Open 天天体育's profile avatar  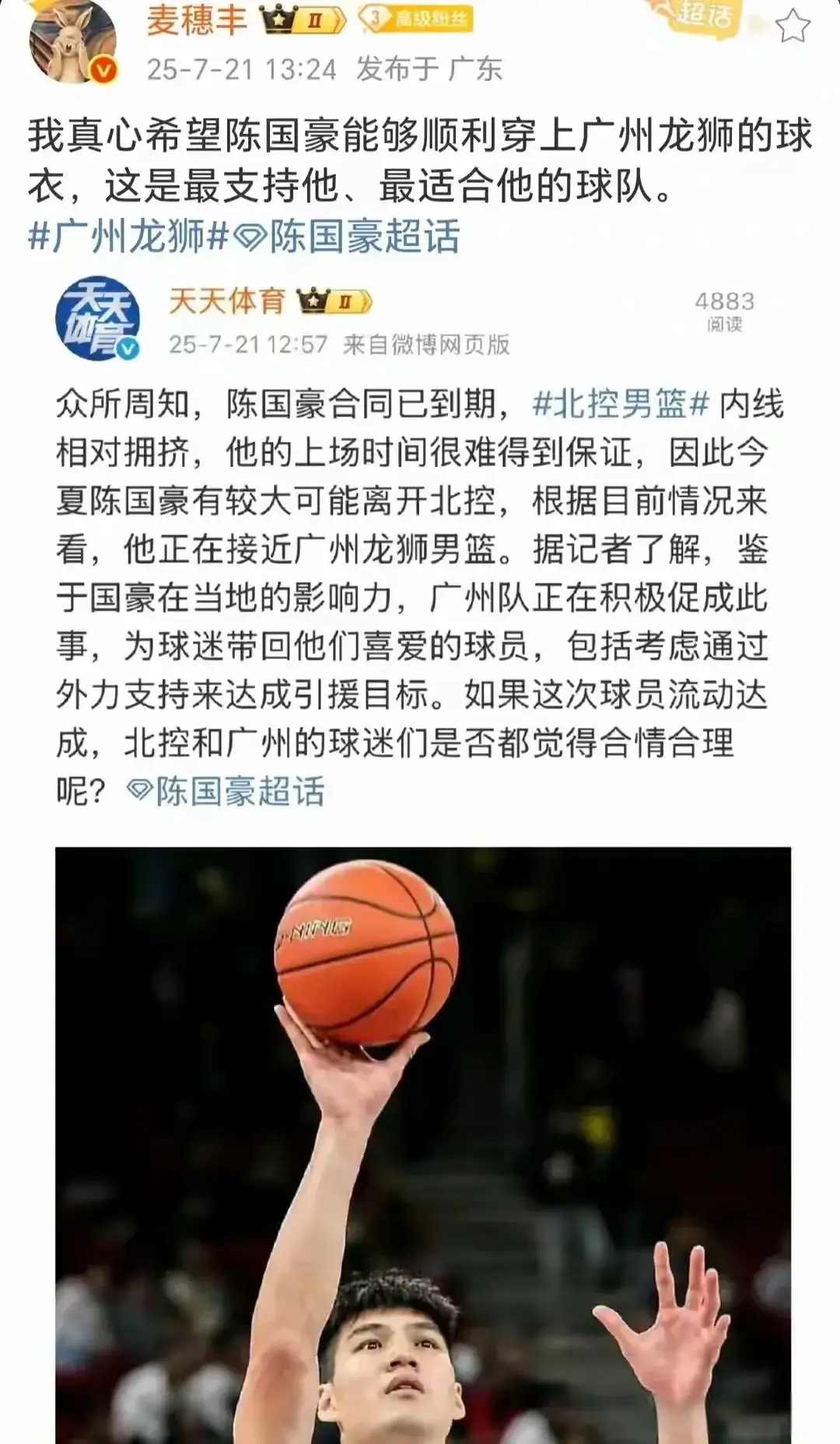pyautogui.click(x=98, y=319)
